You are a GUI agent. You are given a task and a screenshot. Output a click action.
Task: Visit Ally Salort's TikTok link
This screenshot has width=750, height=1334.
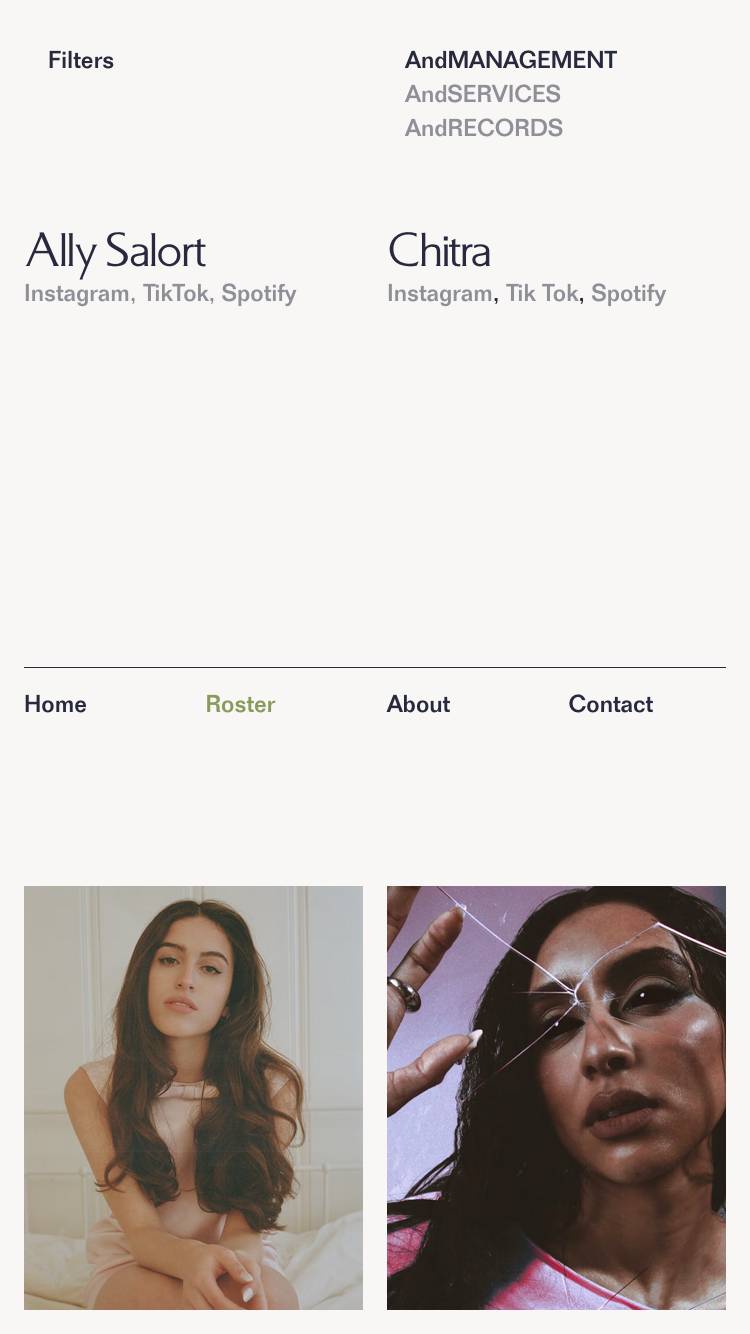coord(175,294)
